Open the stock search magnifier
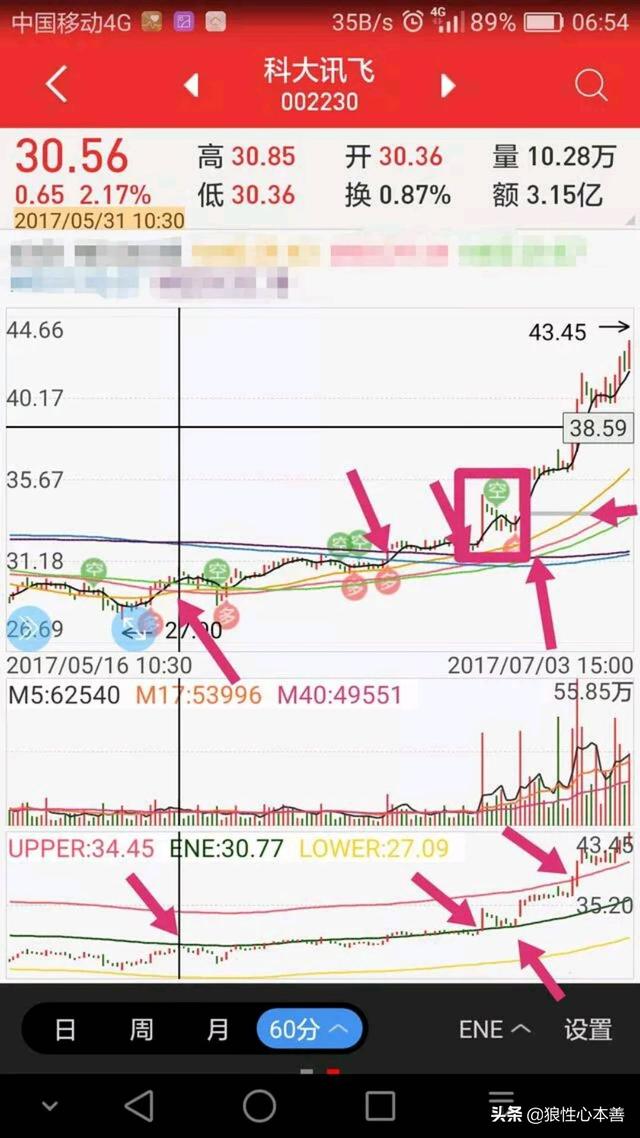 click(591, 86)
